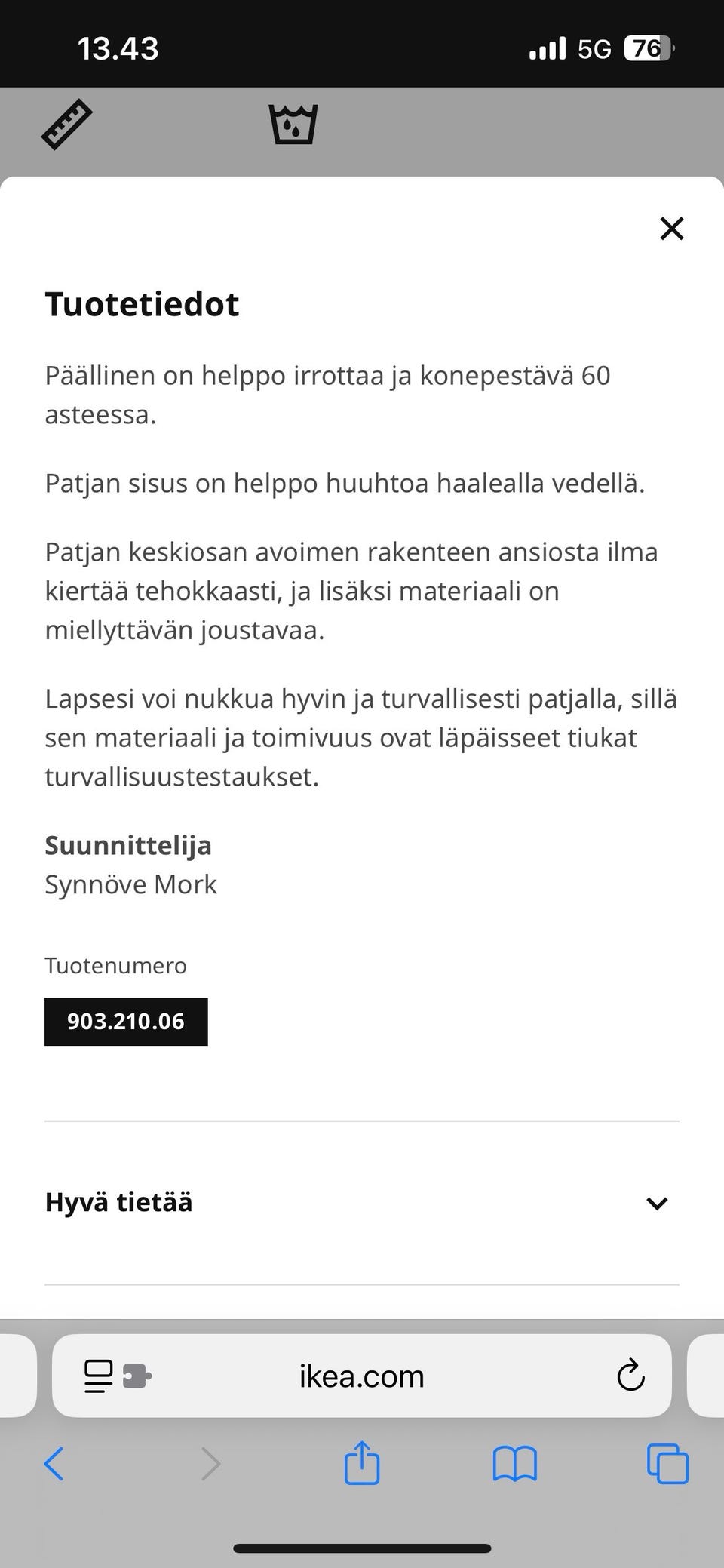Show all open tabs
The height and width of the screenshot is (1568, 724).
(x=668, y=1464)
